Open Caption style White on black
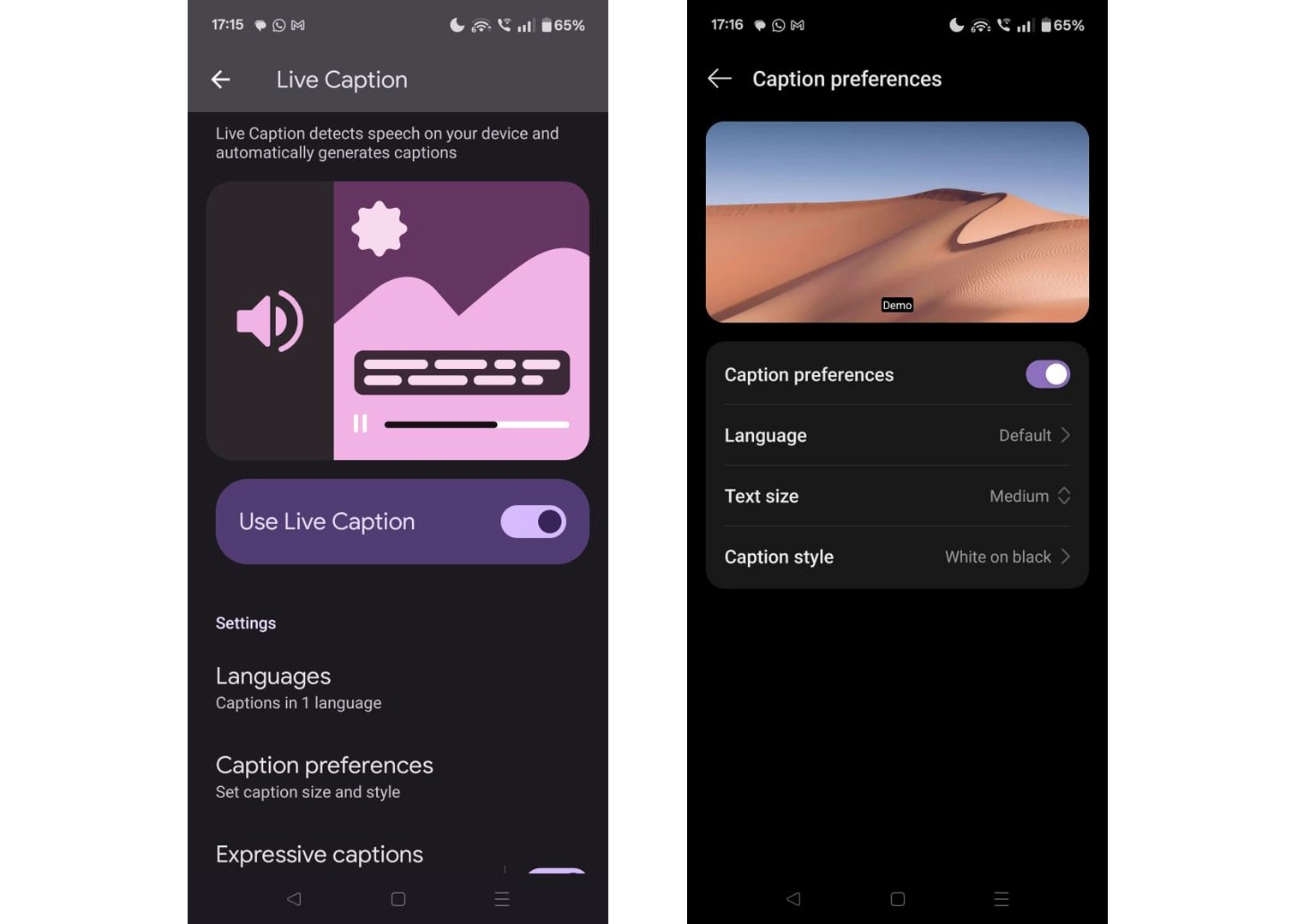1292x924 pixels. tap(896, 557)
